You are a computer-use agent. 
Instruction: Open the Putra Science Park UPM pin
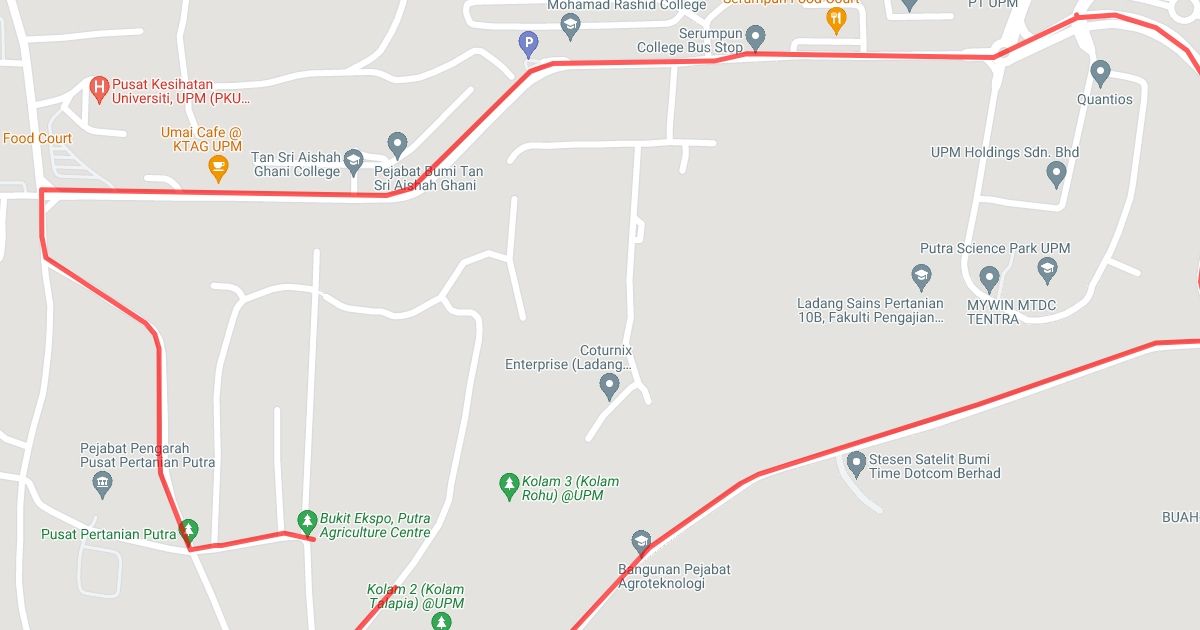pyautogui.click(x=1047, y=269)
